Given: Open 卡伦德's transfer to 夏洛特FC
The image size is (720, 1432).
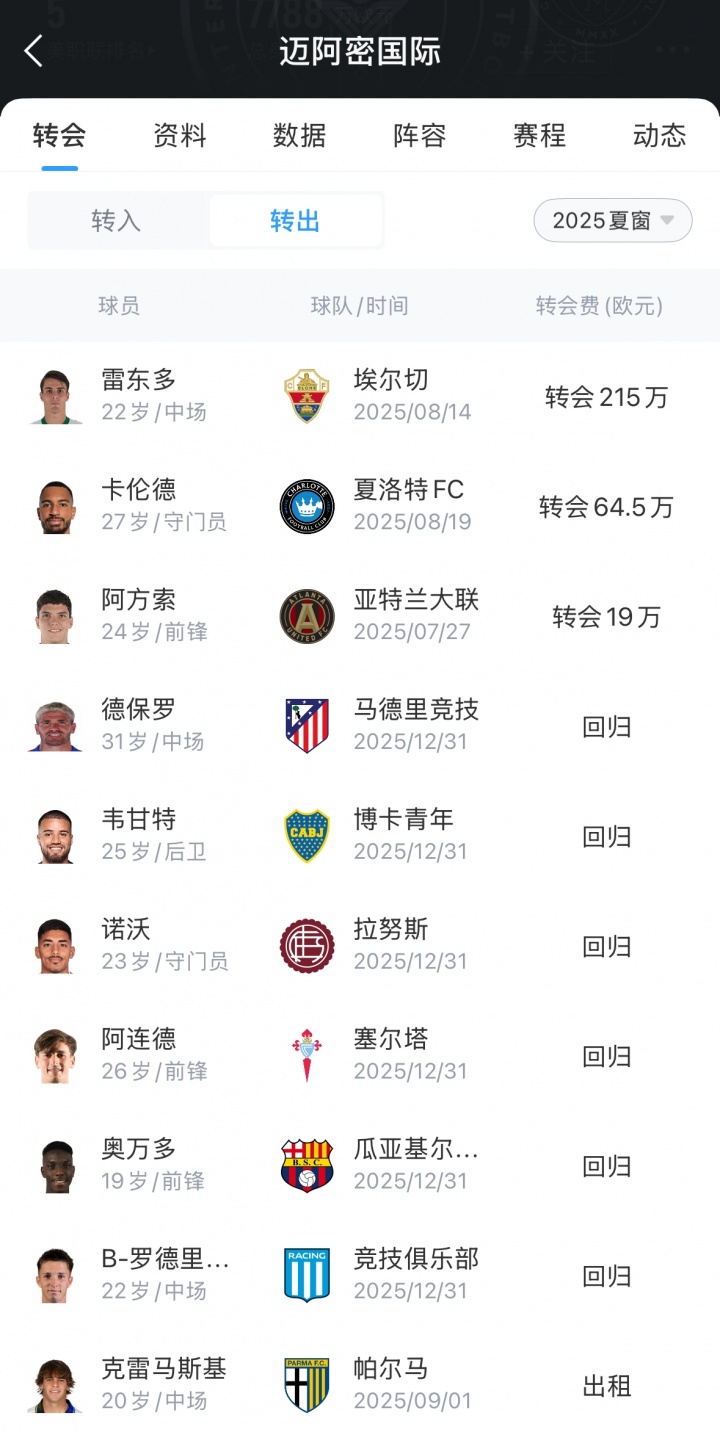Looking at the screenshot, I should (x=360, y=507).
